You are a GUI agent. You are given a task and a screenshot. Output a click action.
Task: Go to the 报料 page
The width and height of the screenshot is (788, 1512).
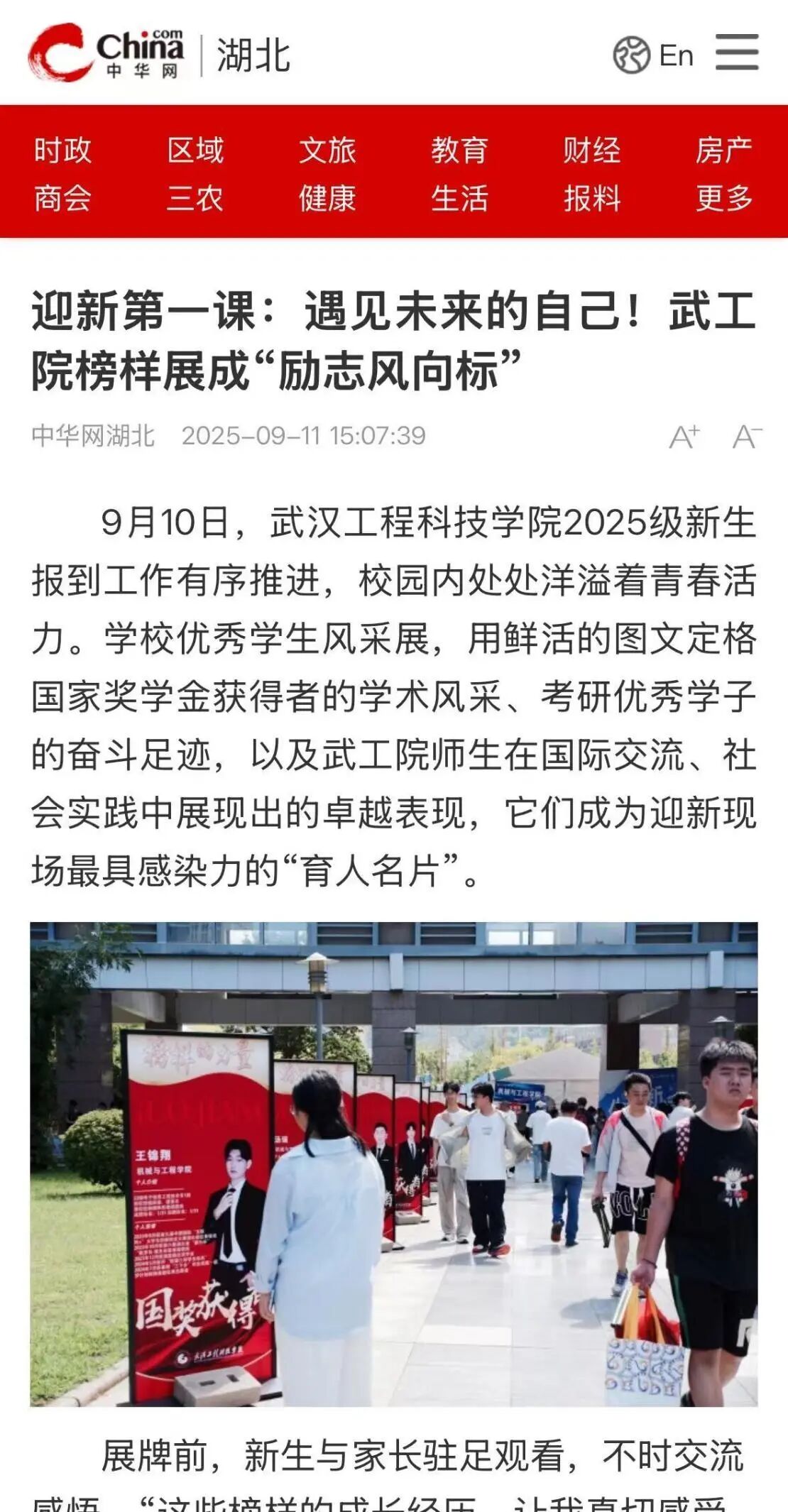(x=591, y=198)
